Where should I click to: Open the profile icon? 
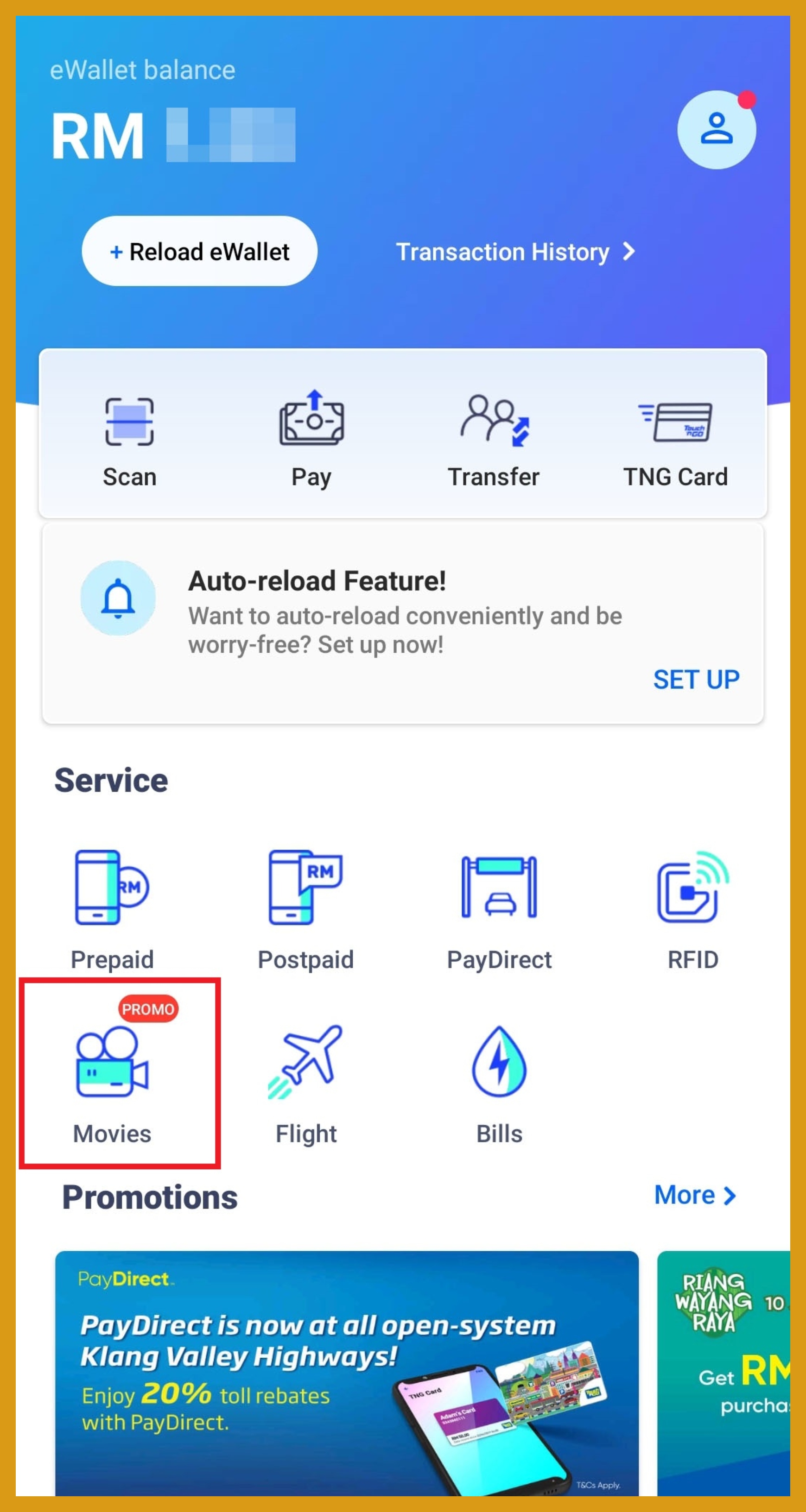[716, 130]
